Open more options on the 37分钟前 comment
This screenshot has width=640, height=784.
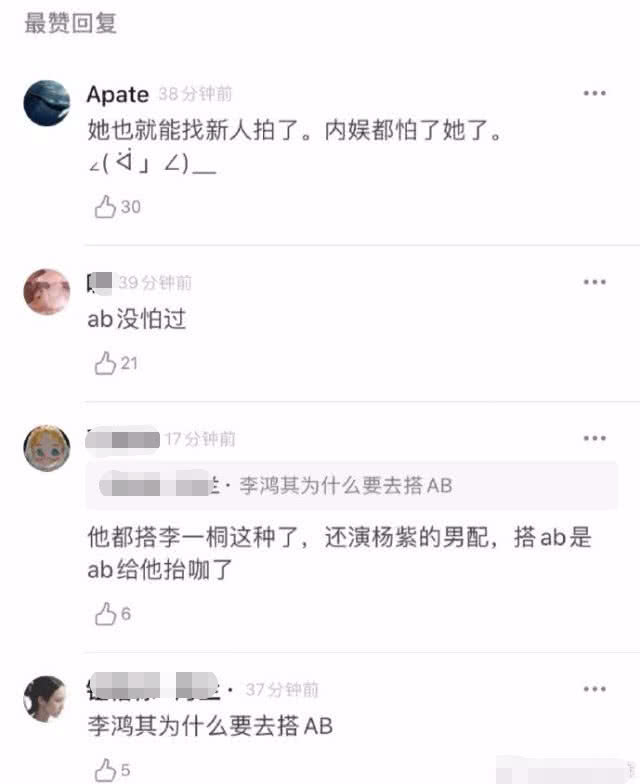click(594, 689)
